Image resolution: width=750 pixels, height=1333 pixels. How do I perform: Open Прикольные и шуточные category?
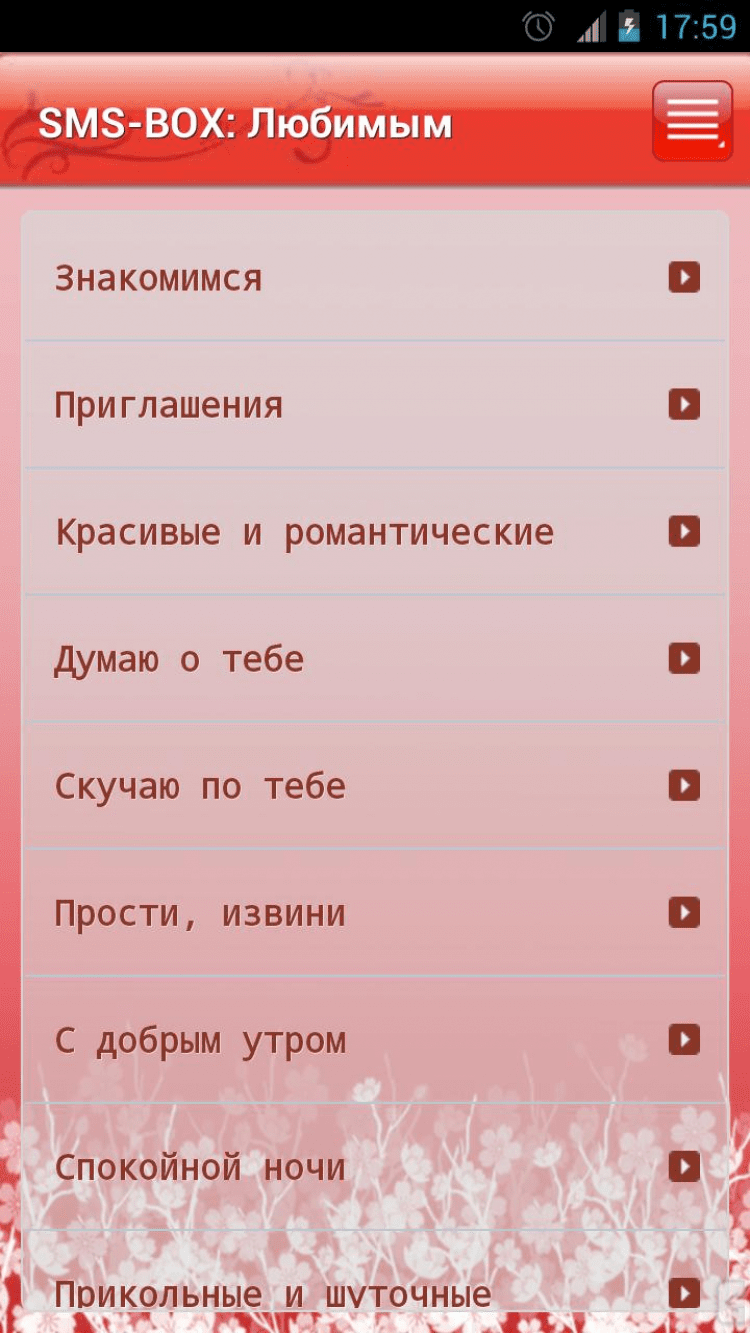tap(375, 1290)
